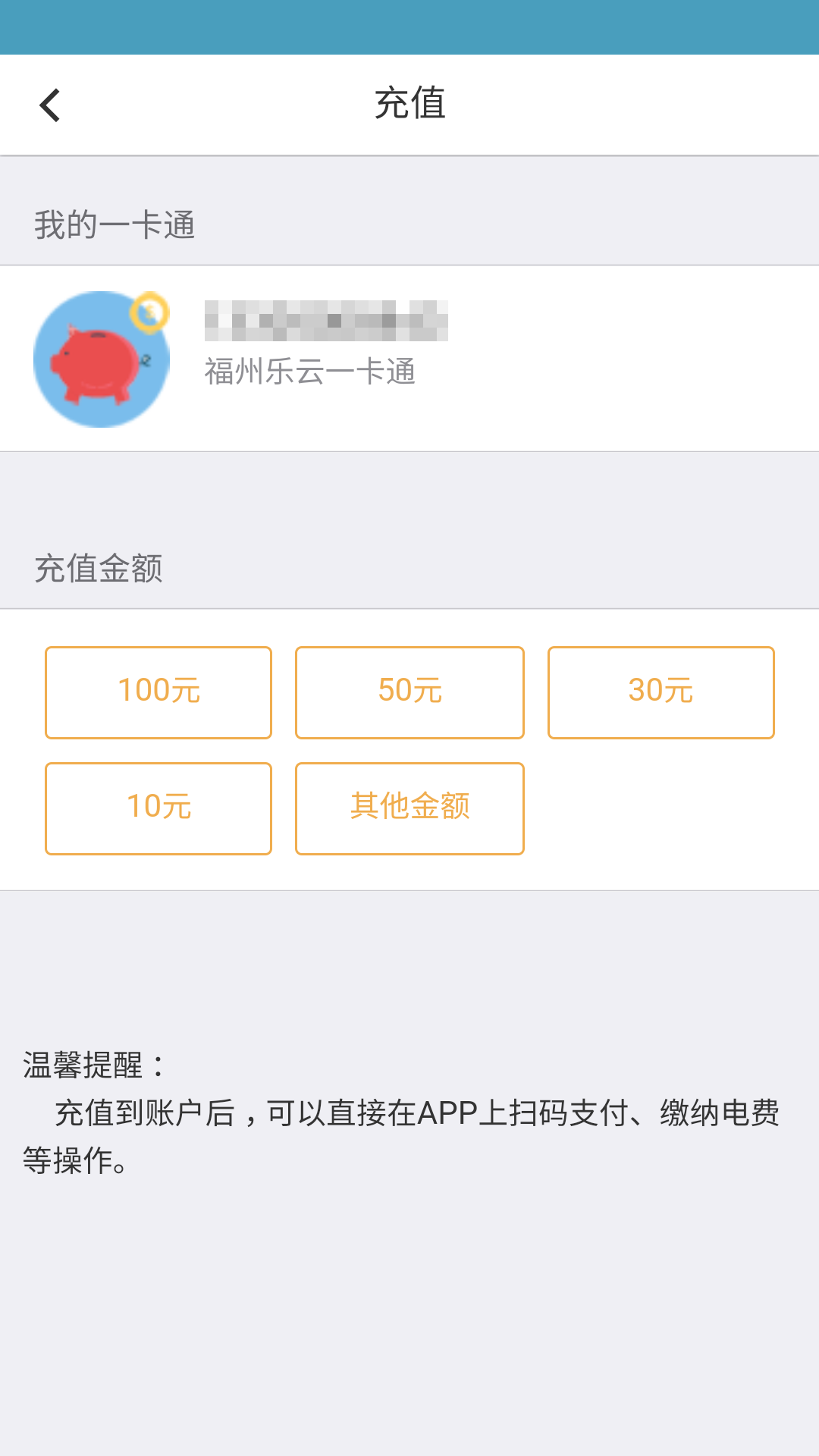Select the 100元 recharge amount
The image size is (819, 1456).
158,692
